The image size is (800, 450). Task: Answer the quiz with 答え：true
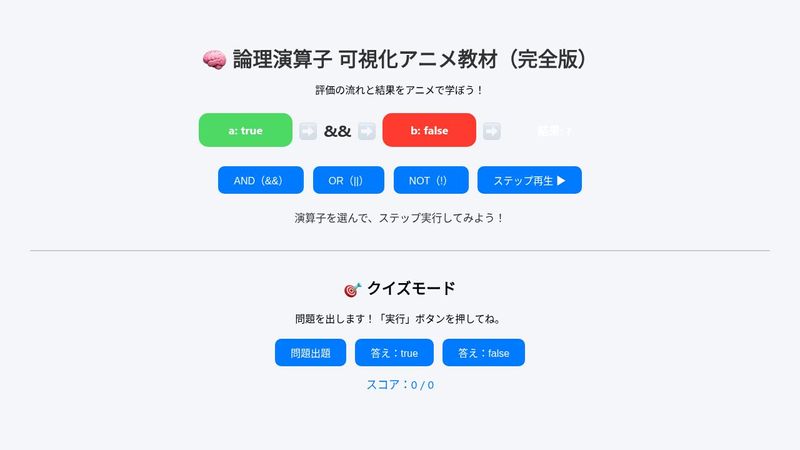(x=394, y=353)
